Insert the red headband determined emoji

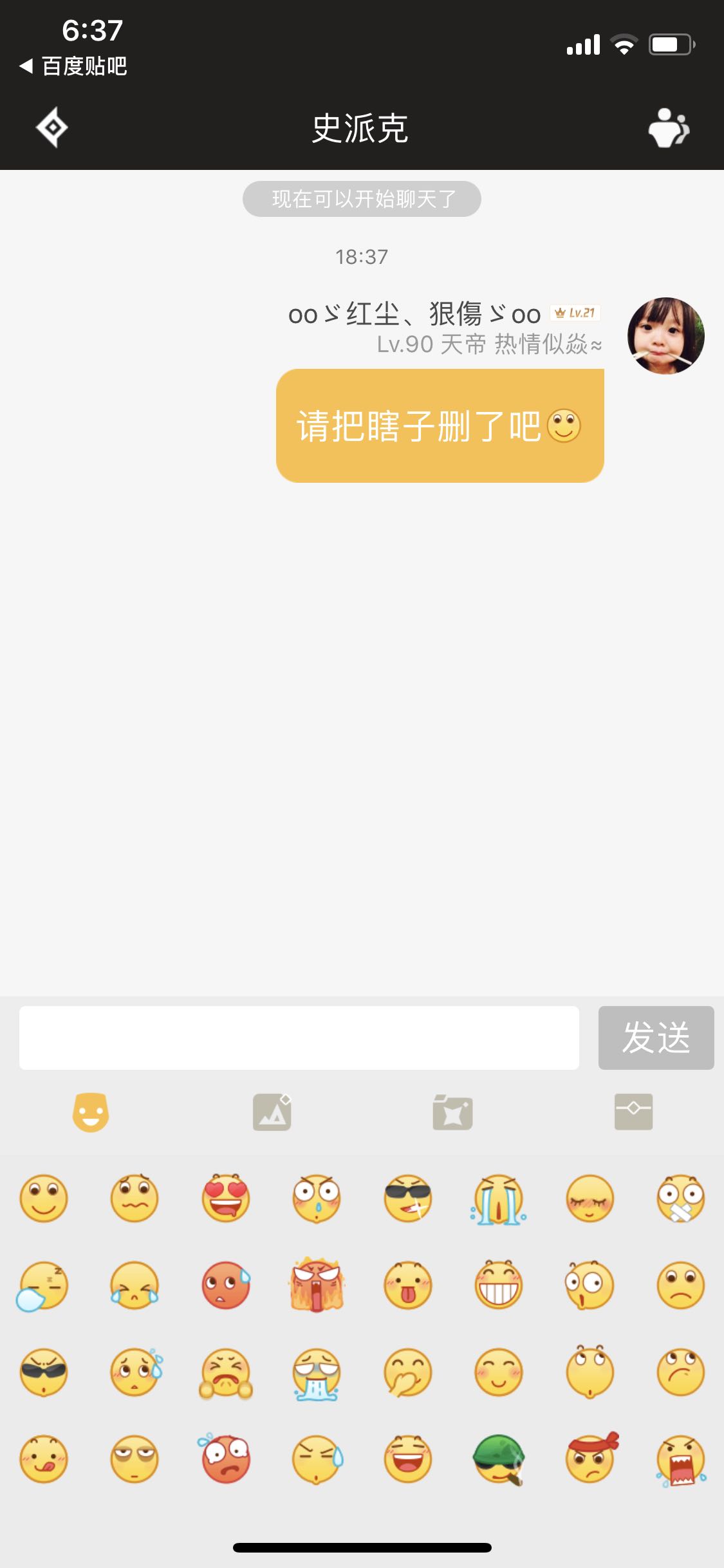point(591,1458)
